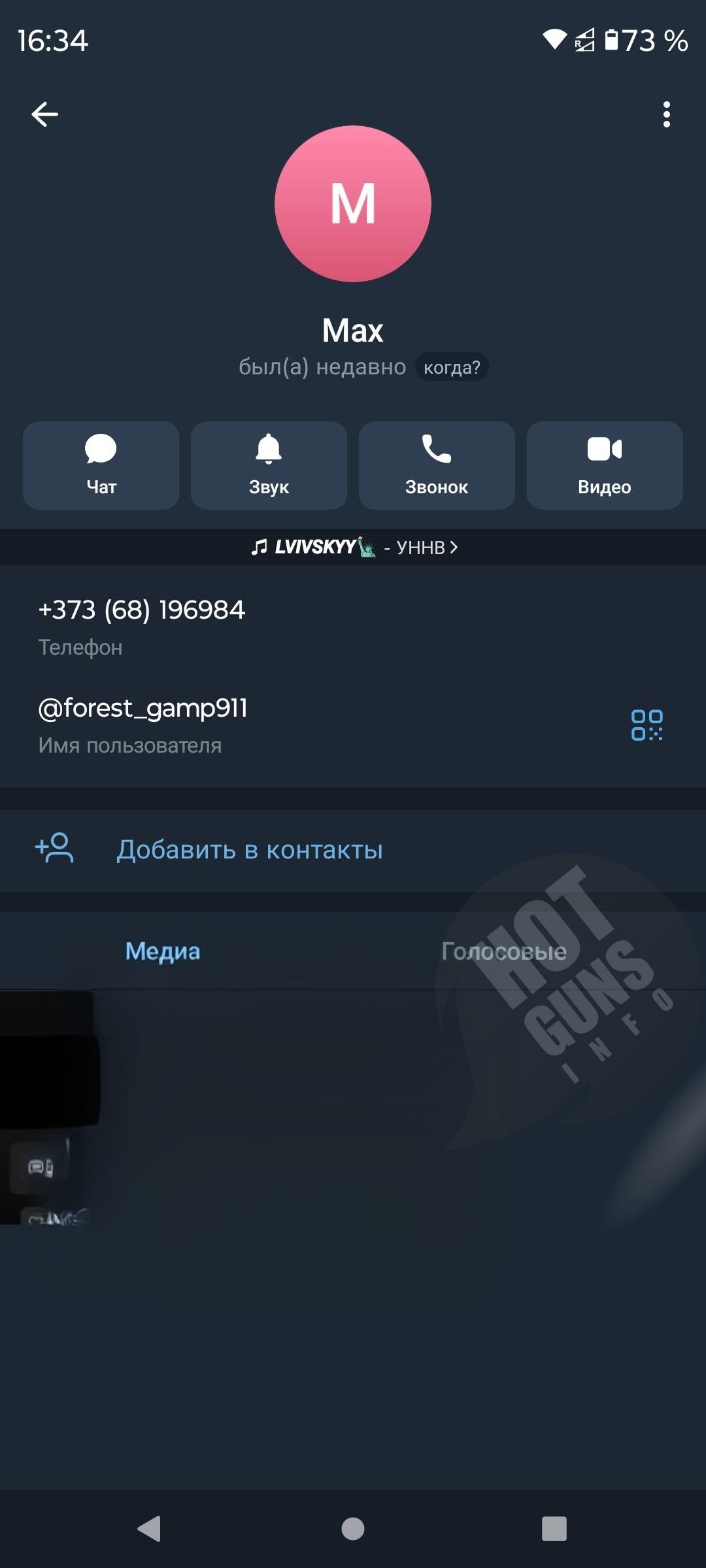
Task: Select Добавить в контакты
Action: pos(250,850)
